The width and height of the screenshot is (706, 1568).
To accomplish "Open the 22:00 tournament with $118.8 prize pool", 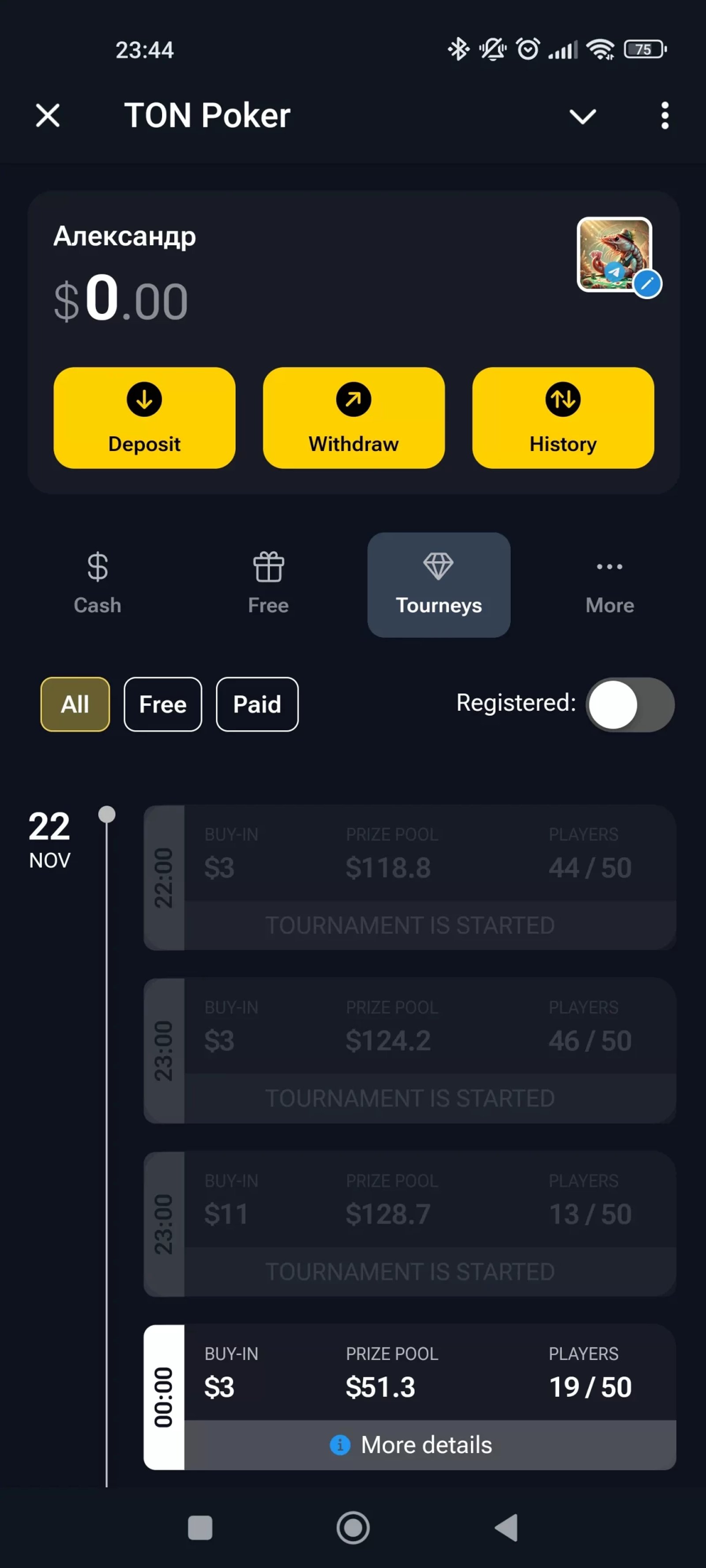I will point(409,877).
